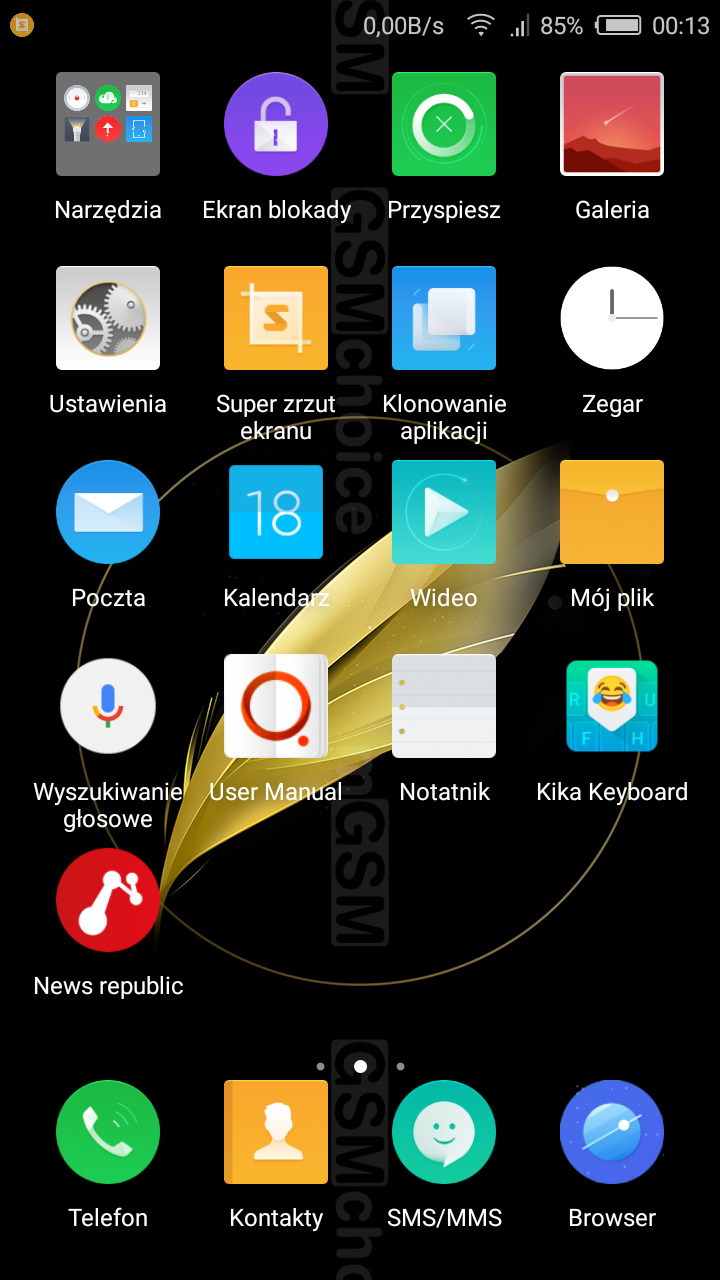Open the User Manual

276,706
